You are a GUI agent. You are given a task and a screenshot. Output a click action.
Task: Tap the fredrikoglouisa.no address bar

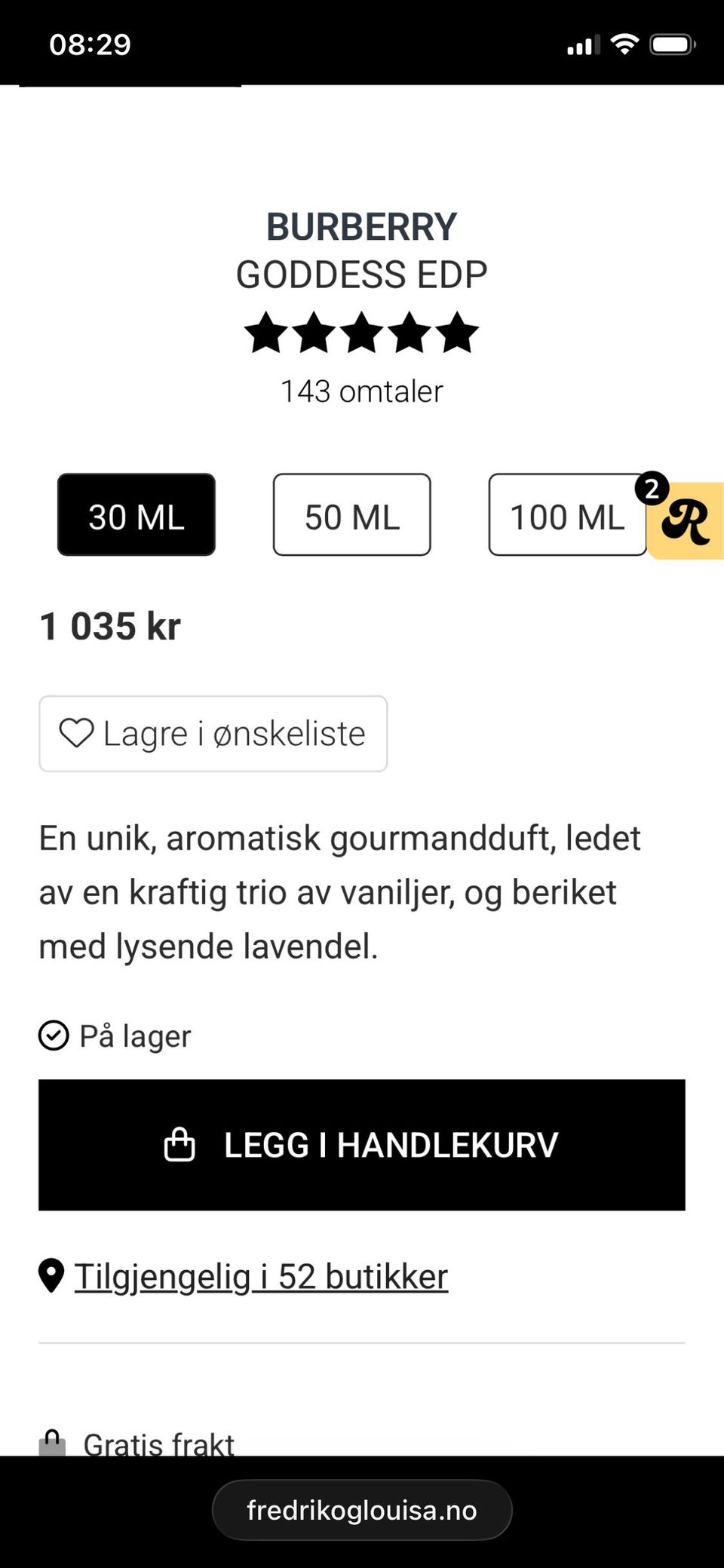[x=362, y=1509]
